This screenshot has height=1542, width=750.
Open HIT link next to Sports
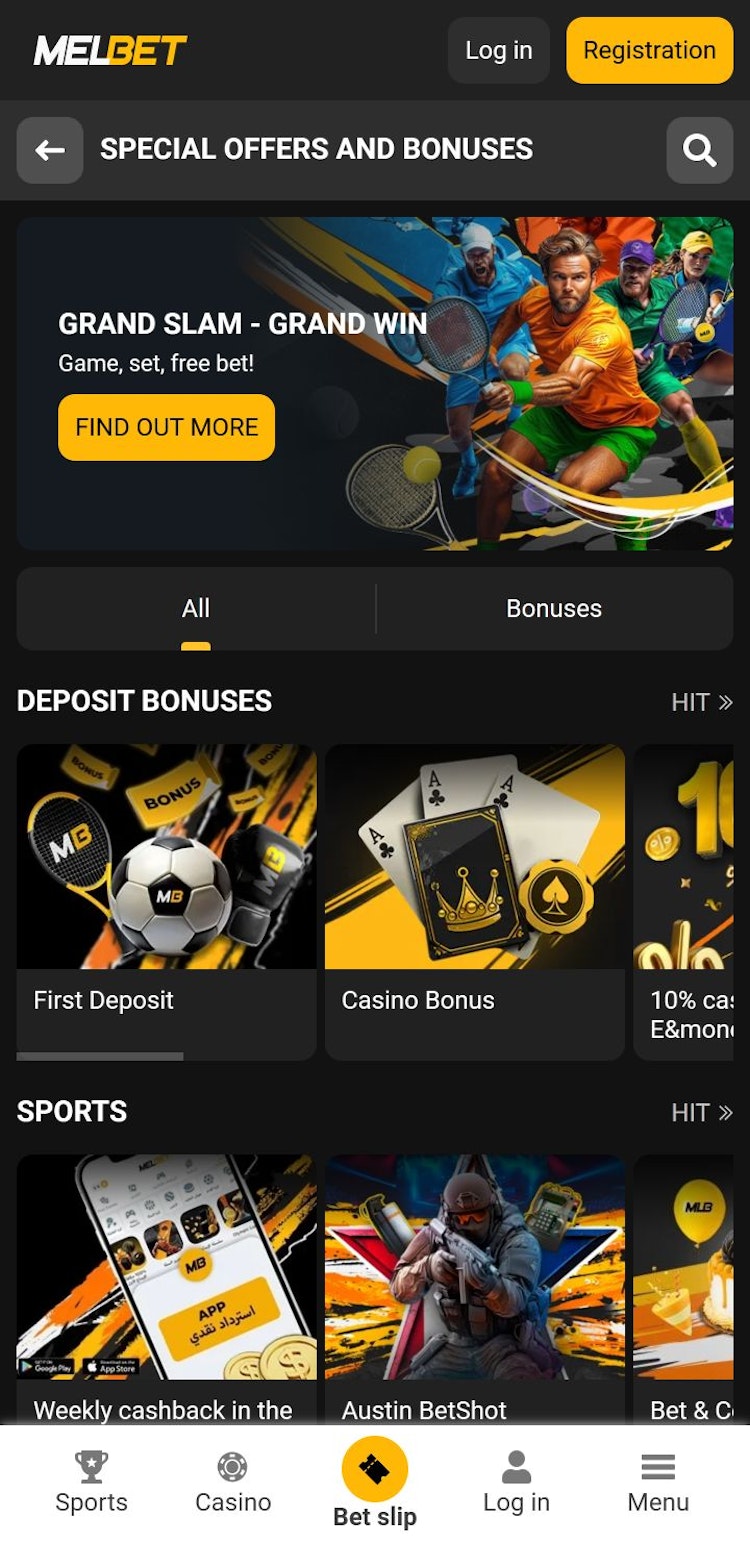[701, 1112]
